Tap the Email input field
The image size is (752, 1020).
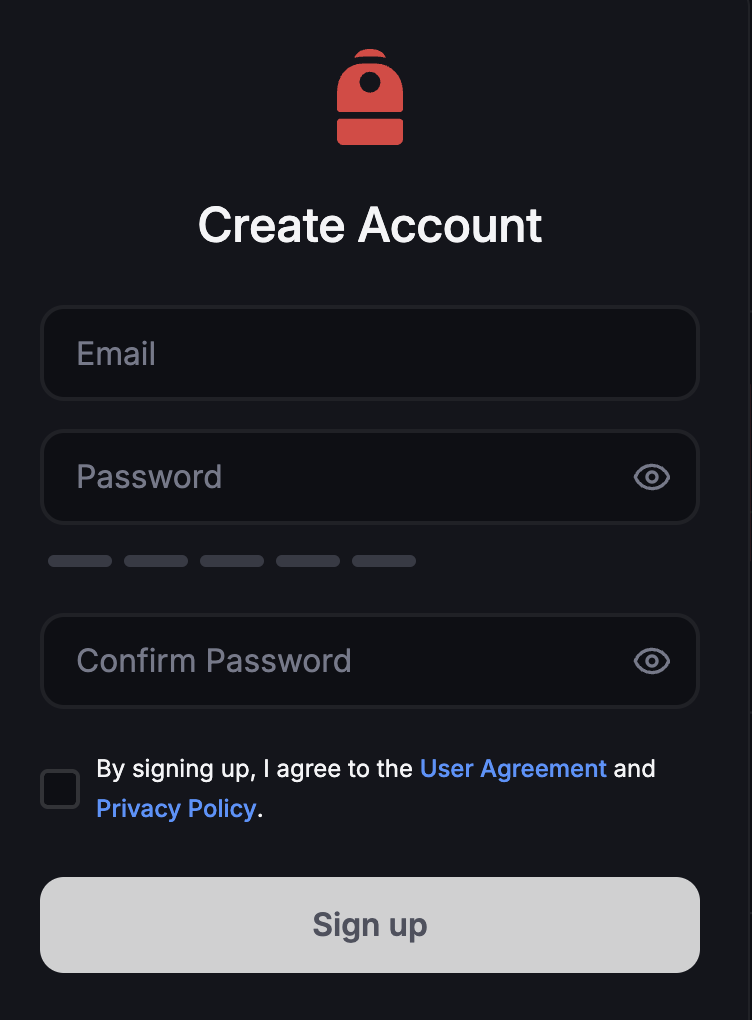coord(369,354)
